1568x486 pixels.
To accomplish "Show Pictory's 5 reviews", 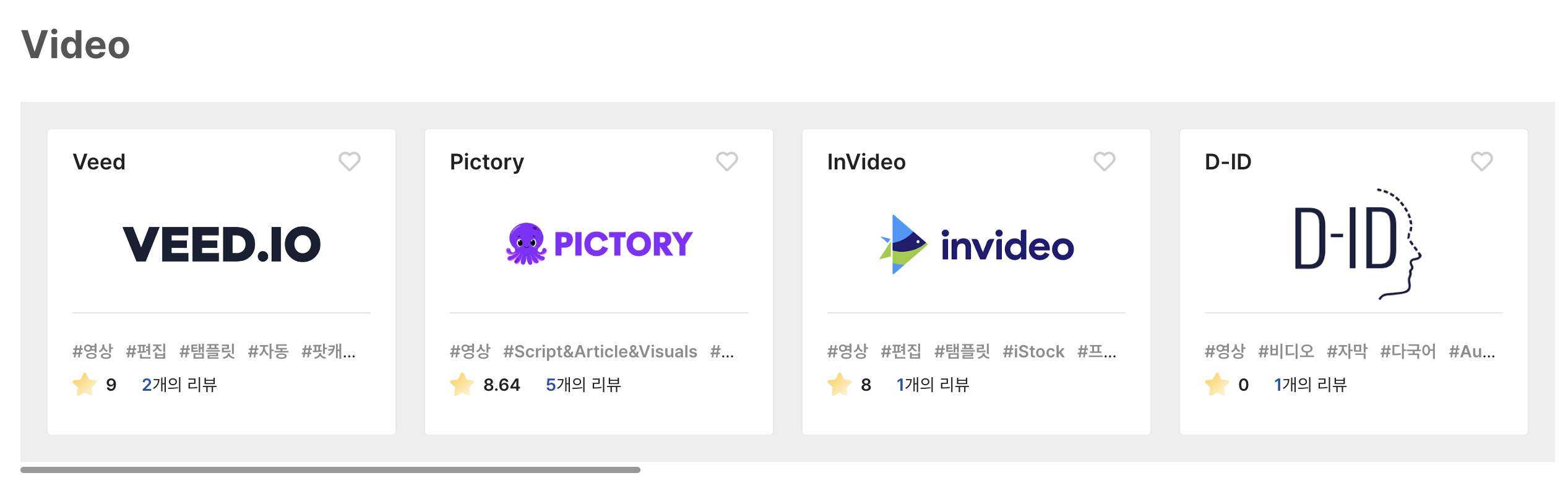I will 583,385.
